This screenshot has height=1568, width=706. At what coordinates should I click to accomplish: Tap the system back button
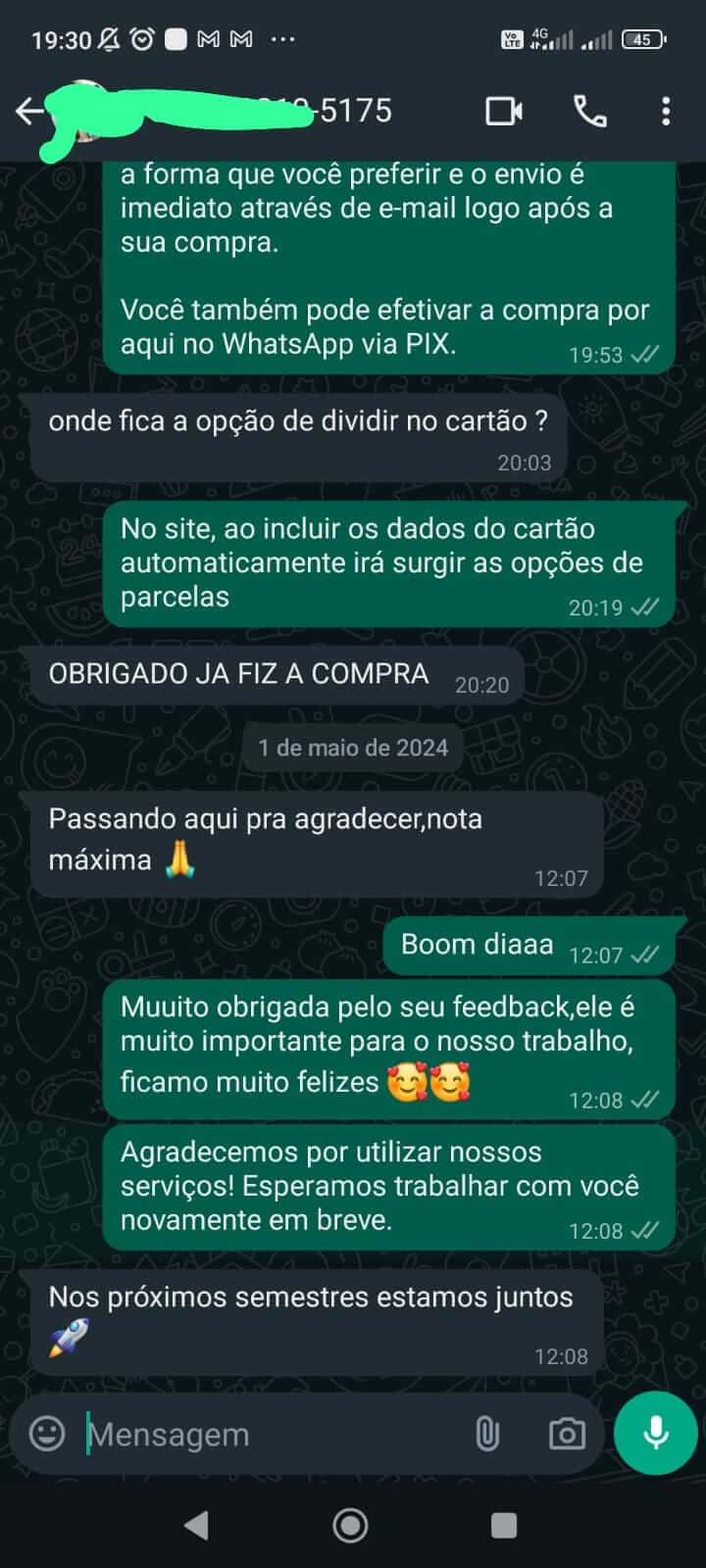(196, 1525)
